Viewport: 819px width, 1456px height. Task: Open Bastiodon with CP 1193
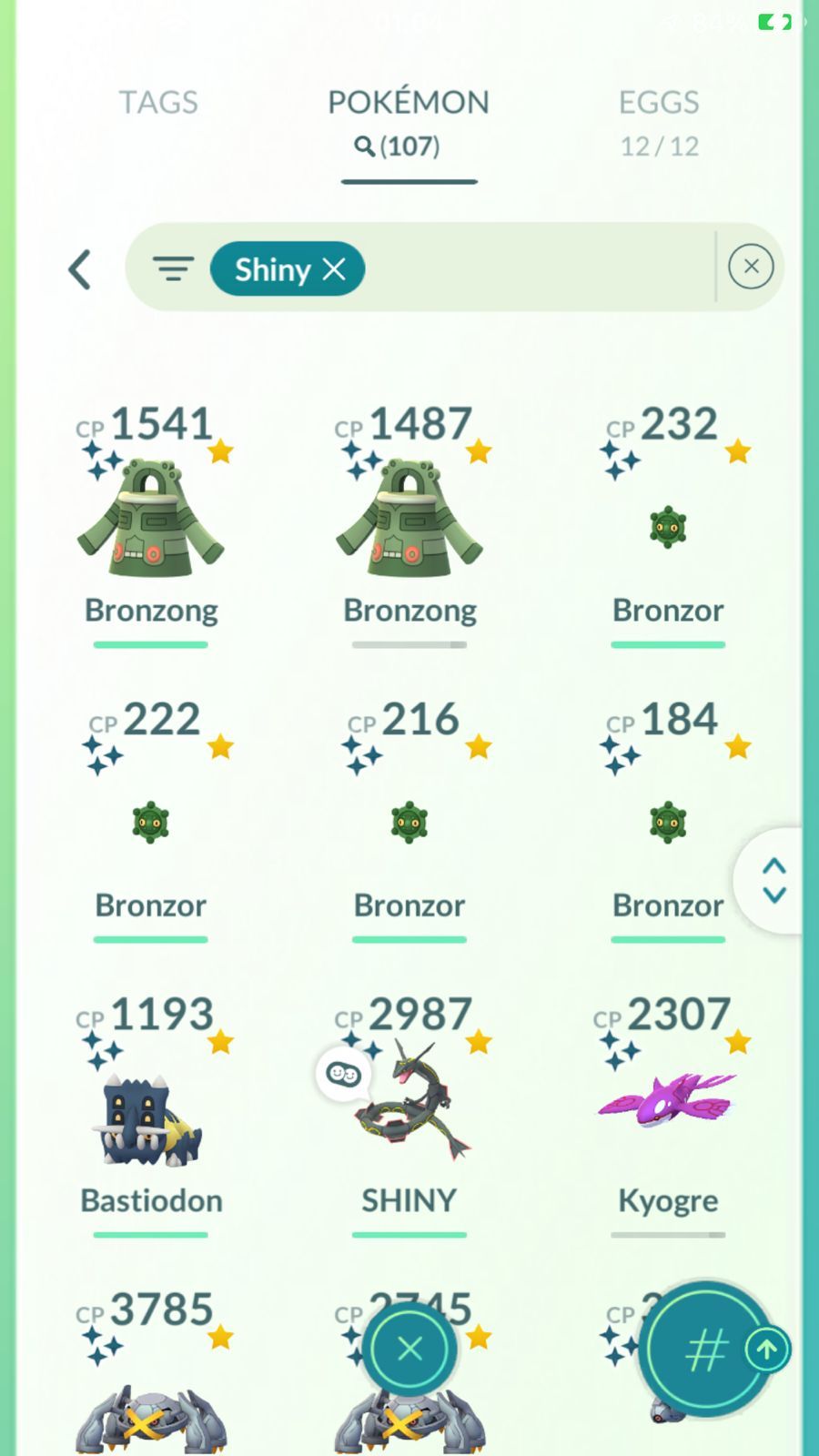coord(151,1119)
